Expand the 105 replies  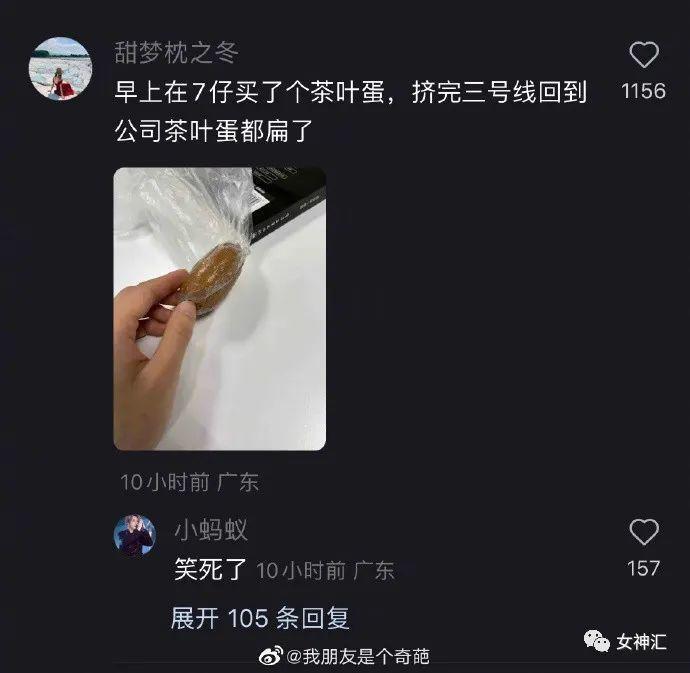(260, 618)
